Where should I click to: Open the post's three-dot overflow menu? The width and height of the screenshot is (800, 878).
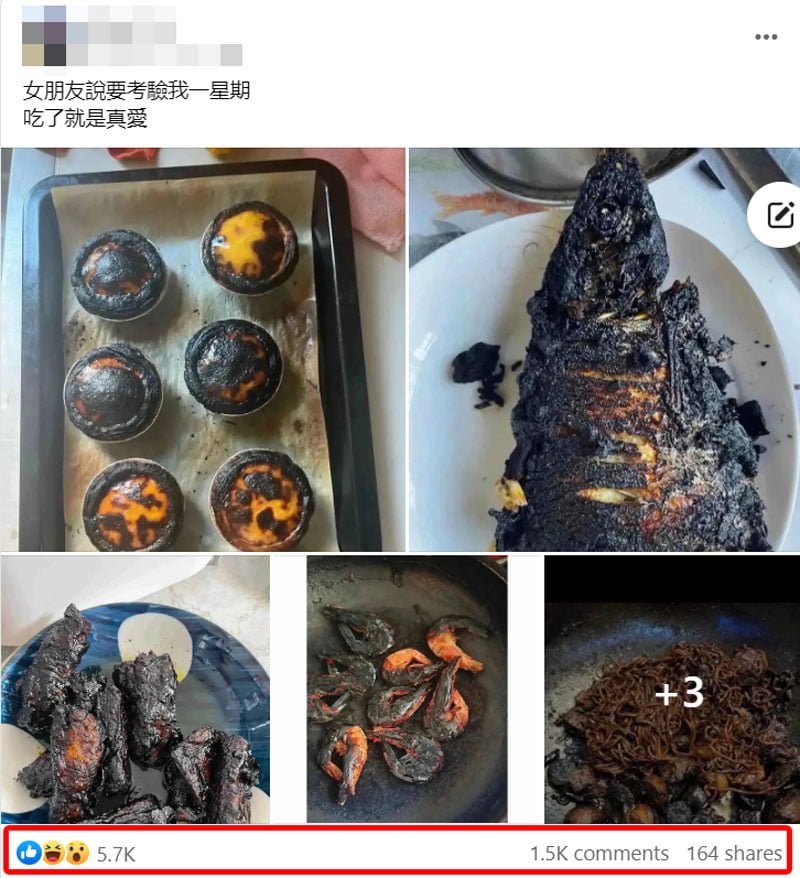click(766, 37)
